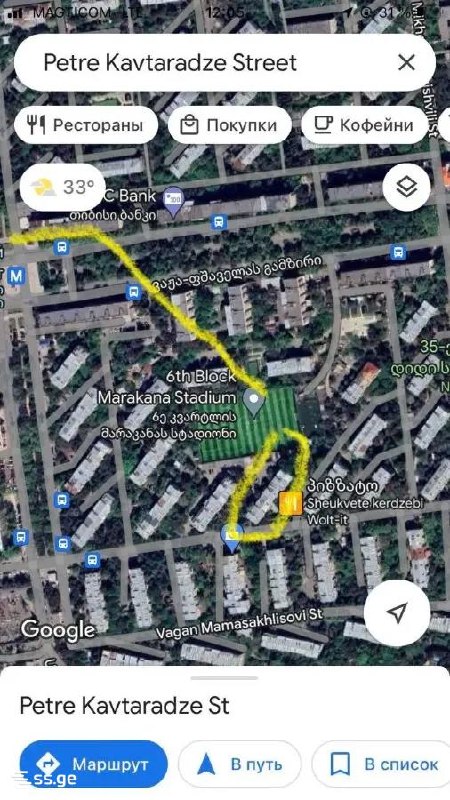Start navigation with В путь

pos(240,764)
